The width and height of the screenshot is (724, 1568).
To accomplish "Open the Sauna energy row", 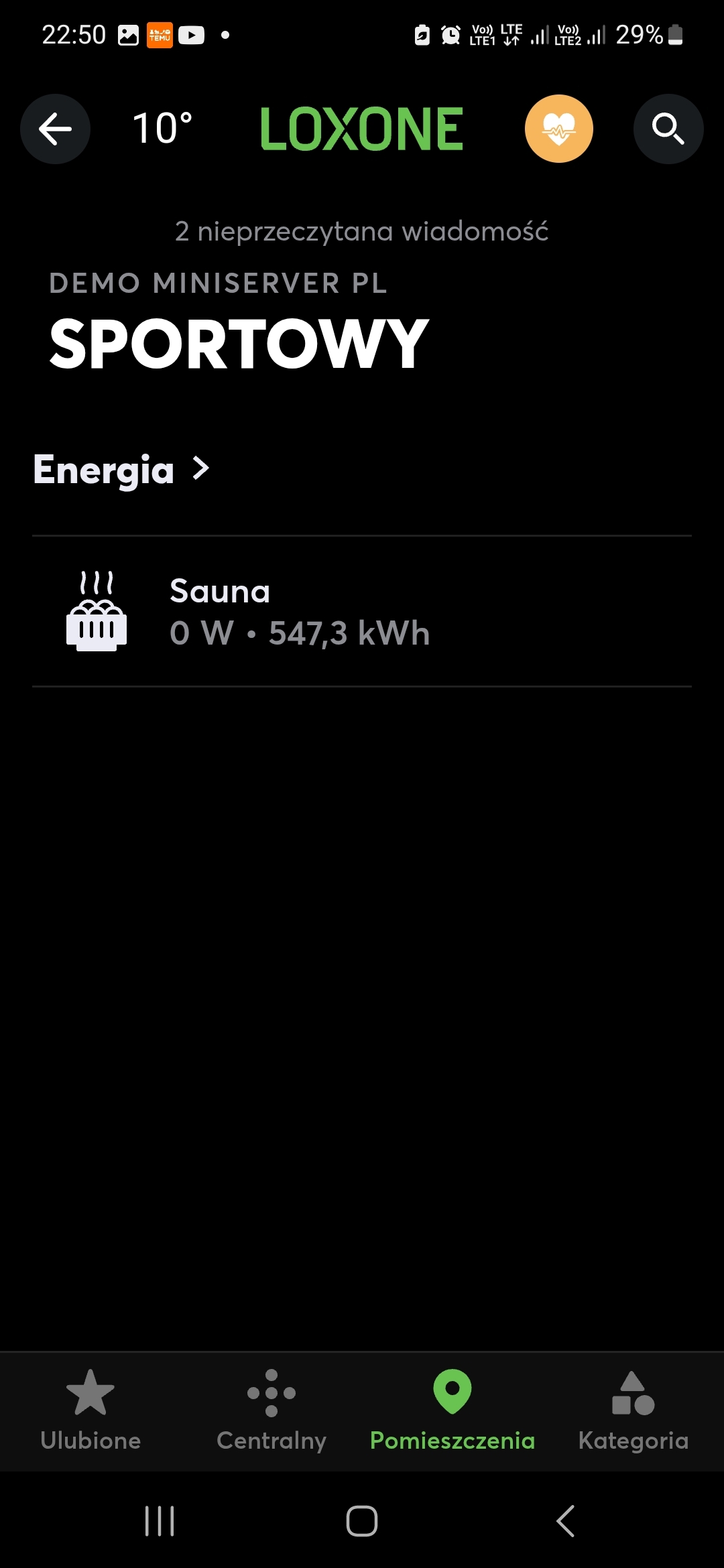I will coord(362,611).
